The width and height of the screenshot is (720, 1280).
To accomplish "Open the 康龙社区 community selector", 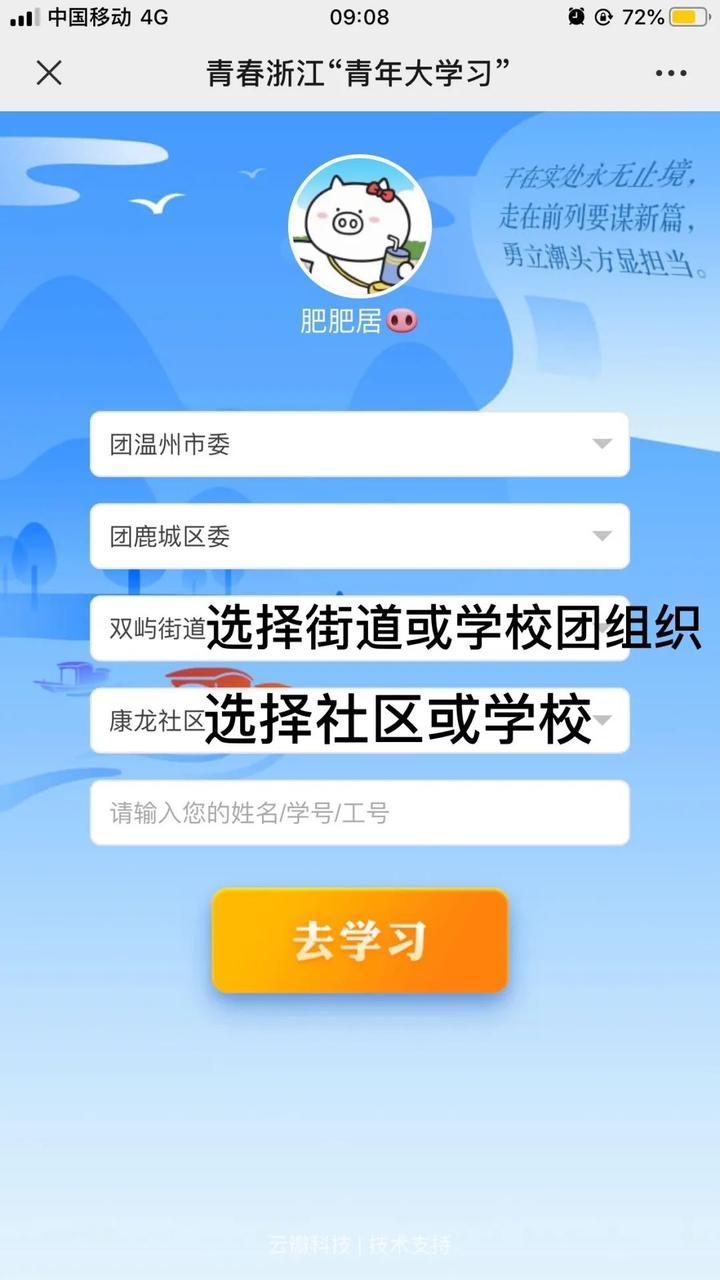I will click(360, 720).
